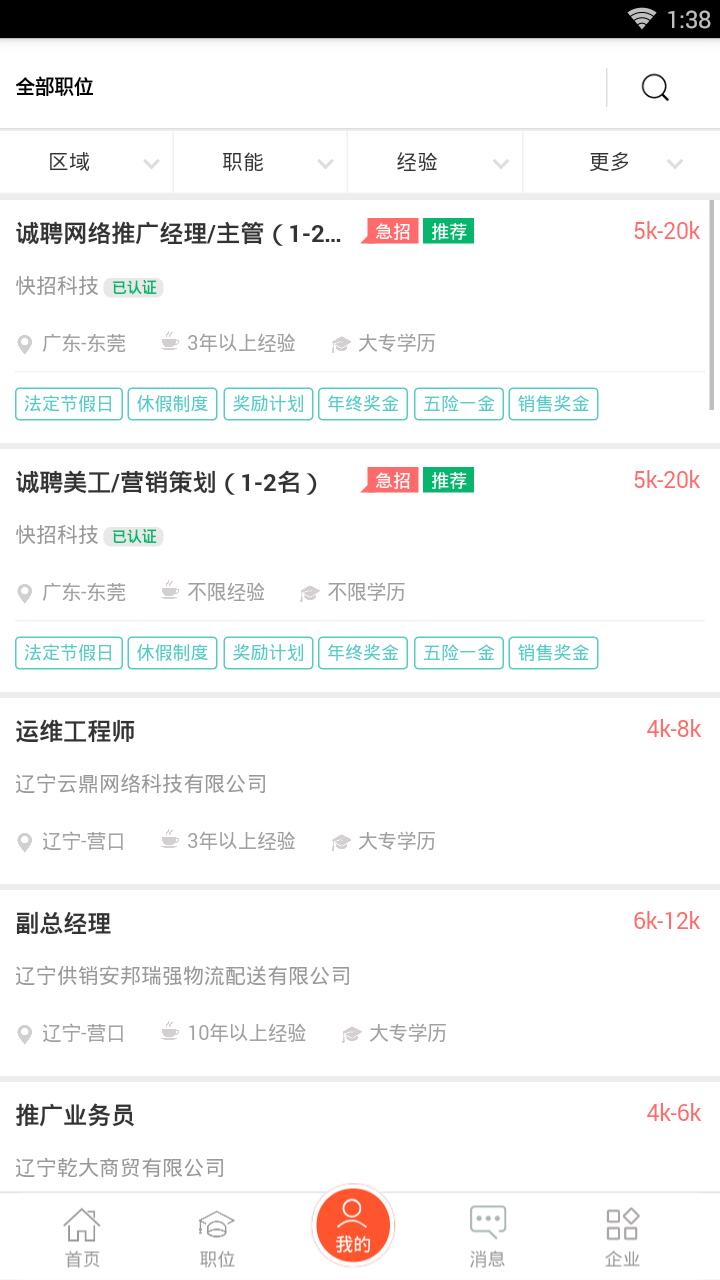Open the 诚聘美工/营销策划 job listing

pos(168,482)
